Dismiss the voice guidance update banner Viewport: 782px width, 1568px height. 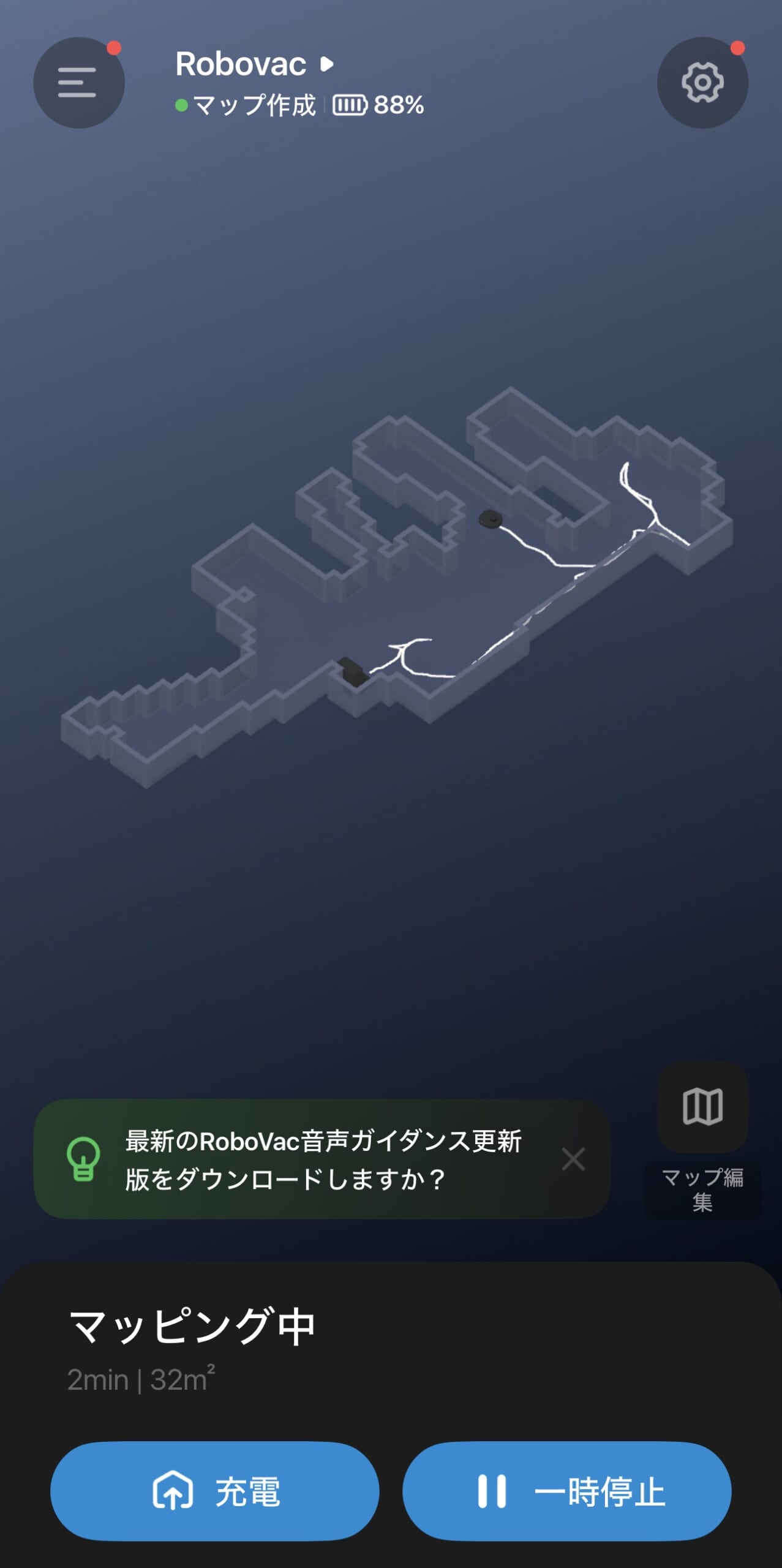(573, 1159)
